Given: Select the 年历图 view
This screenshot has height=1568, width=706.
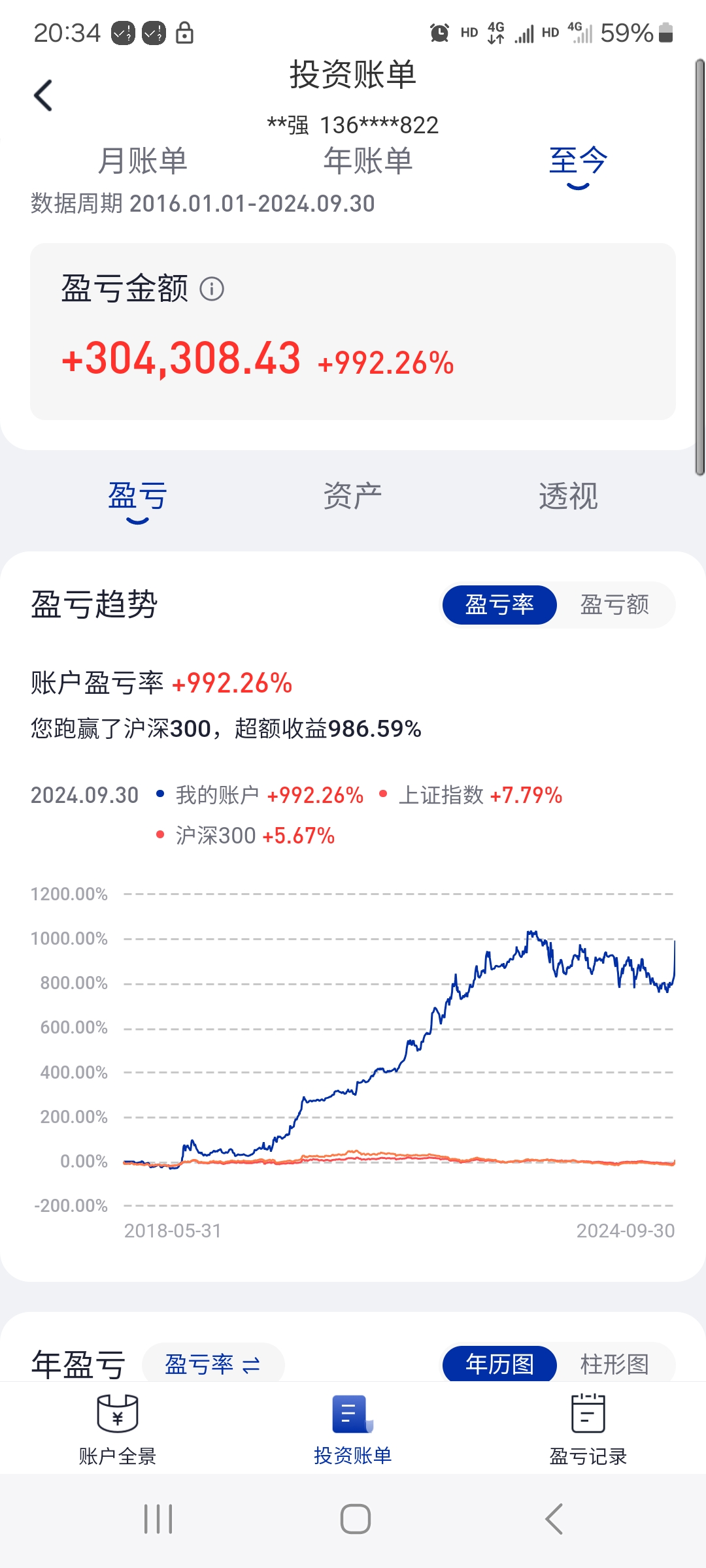Looking at the screenshot, I should point(499,1364).
